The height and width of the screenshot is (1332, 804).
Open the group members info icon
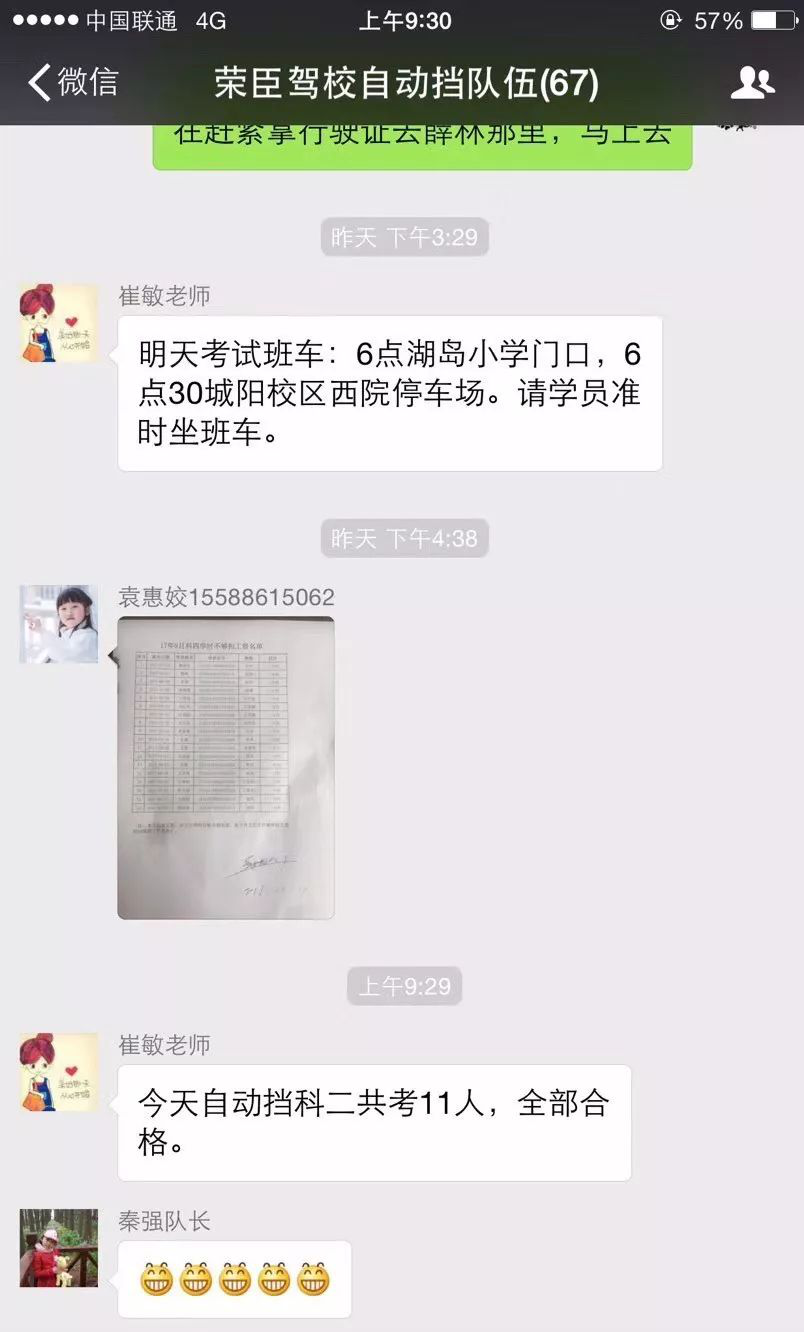752,83
